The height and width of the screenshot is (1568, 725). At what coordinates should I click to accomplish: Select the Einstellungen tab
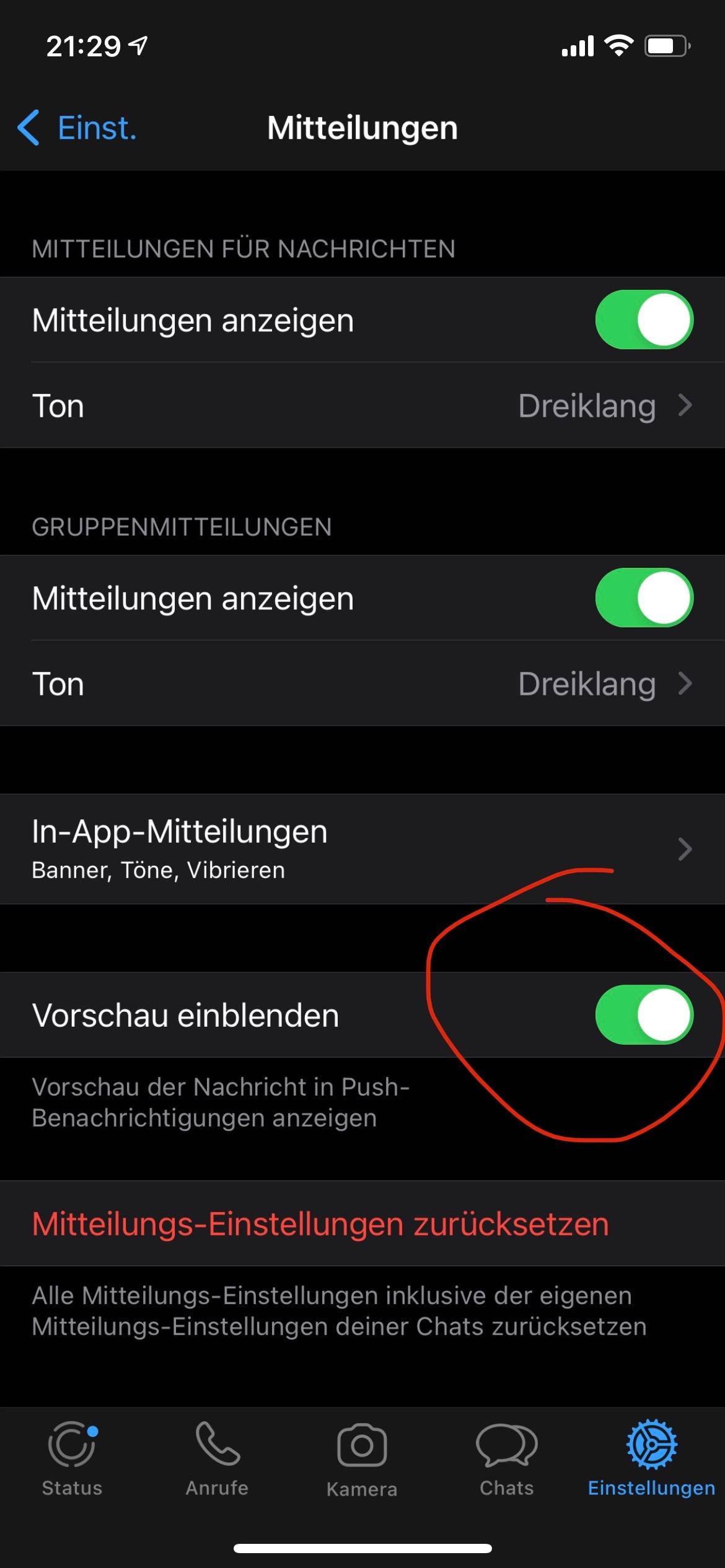coord(651,1458)
